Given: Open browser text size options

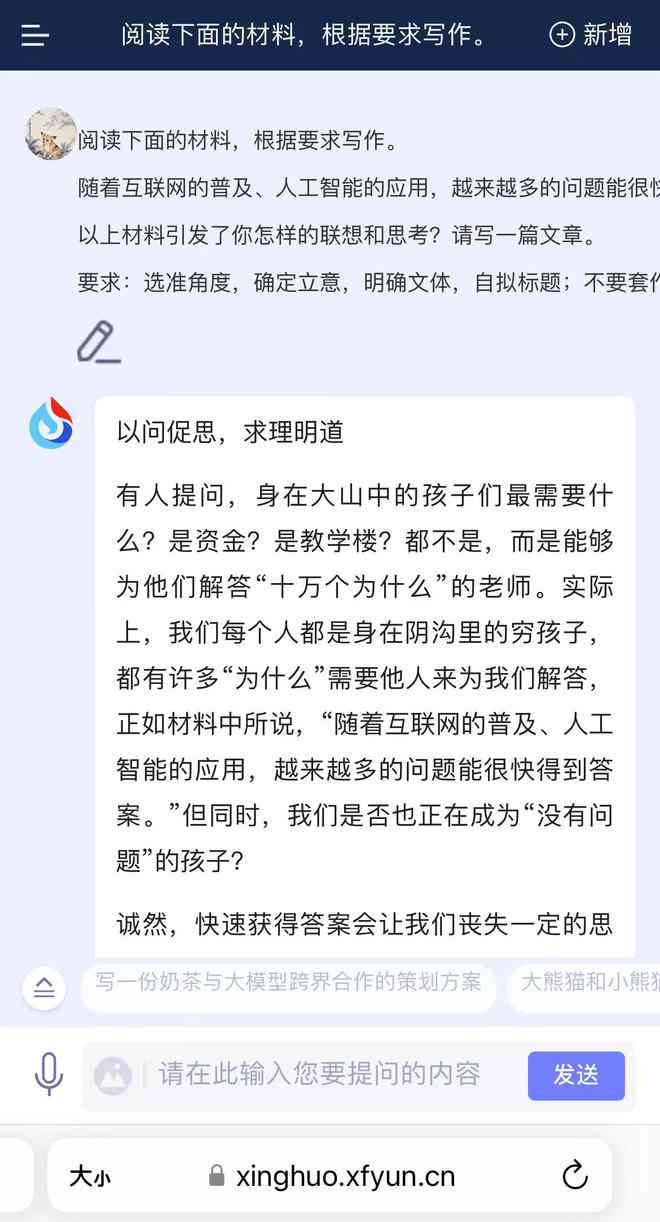Looking at the screenshot, I should pyautogui.click(x=89, y=1177).
